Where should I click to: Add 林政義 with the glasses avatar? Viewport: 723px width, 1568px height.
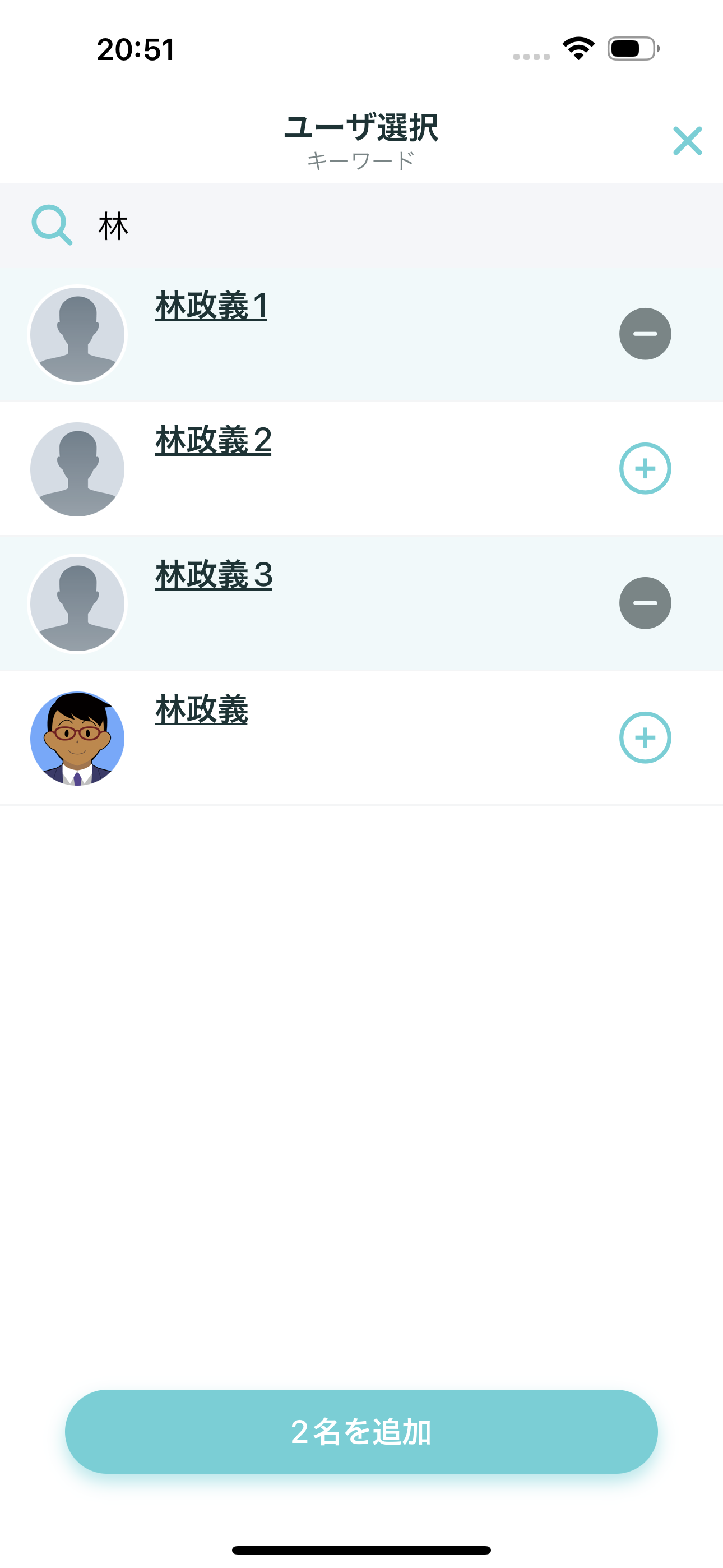click(x=645, y=738)
